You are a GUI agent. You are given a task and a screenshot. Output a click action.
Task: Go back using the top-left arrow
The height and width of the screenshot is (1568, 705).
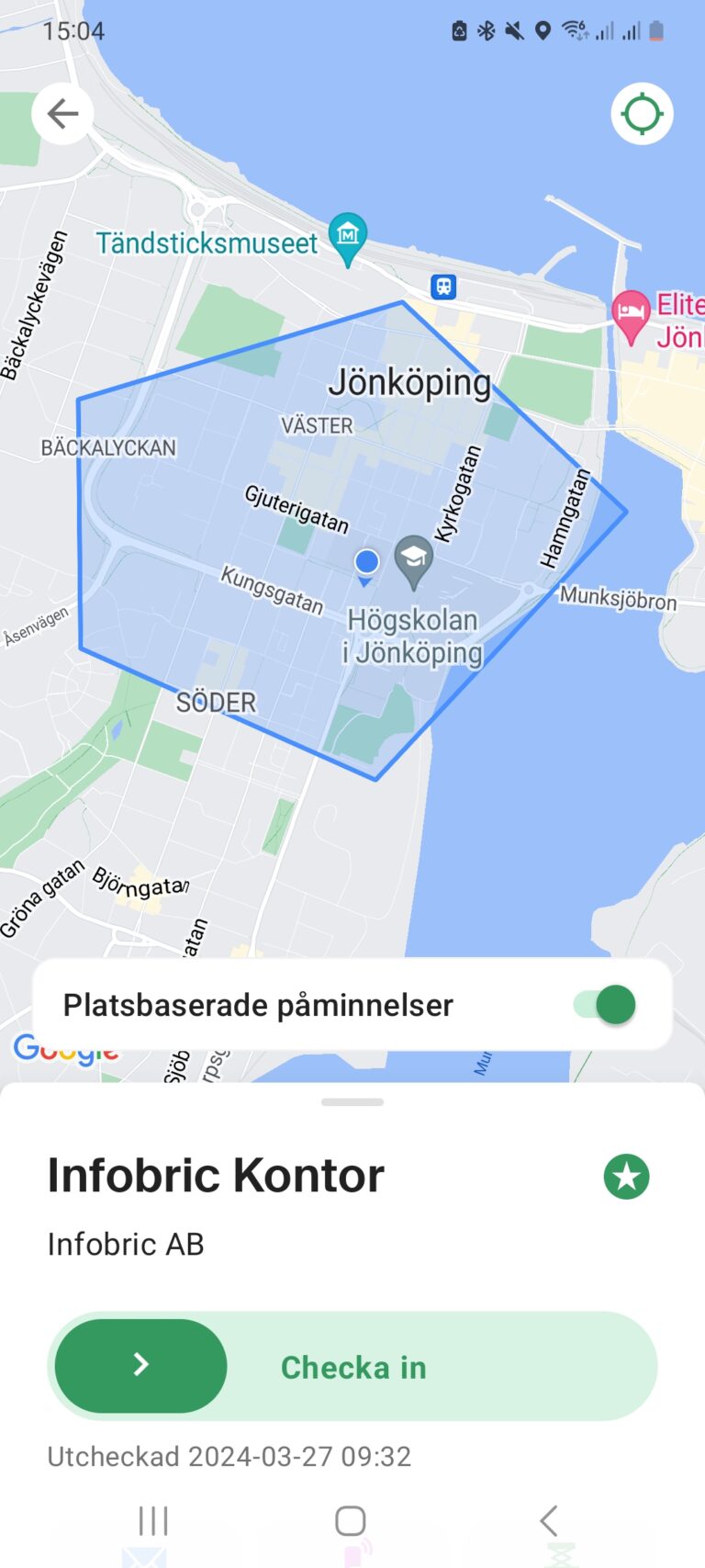(x=62, y=114)
